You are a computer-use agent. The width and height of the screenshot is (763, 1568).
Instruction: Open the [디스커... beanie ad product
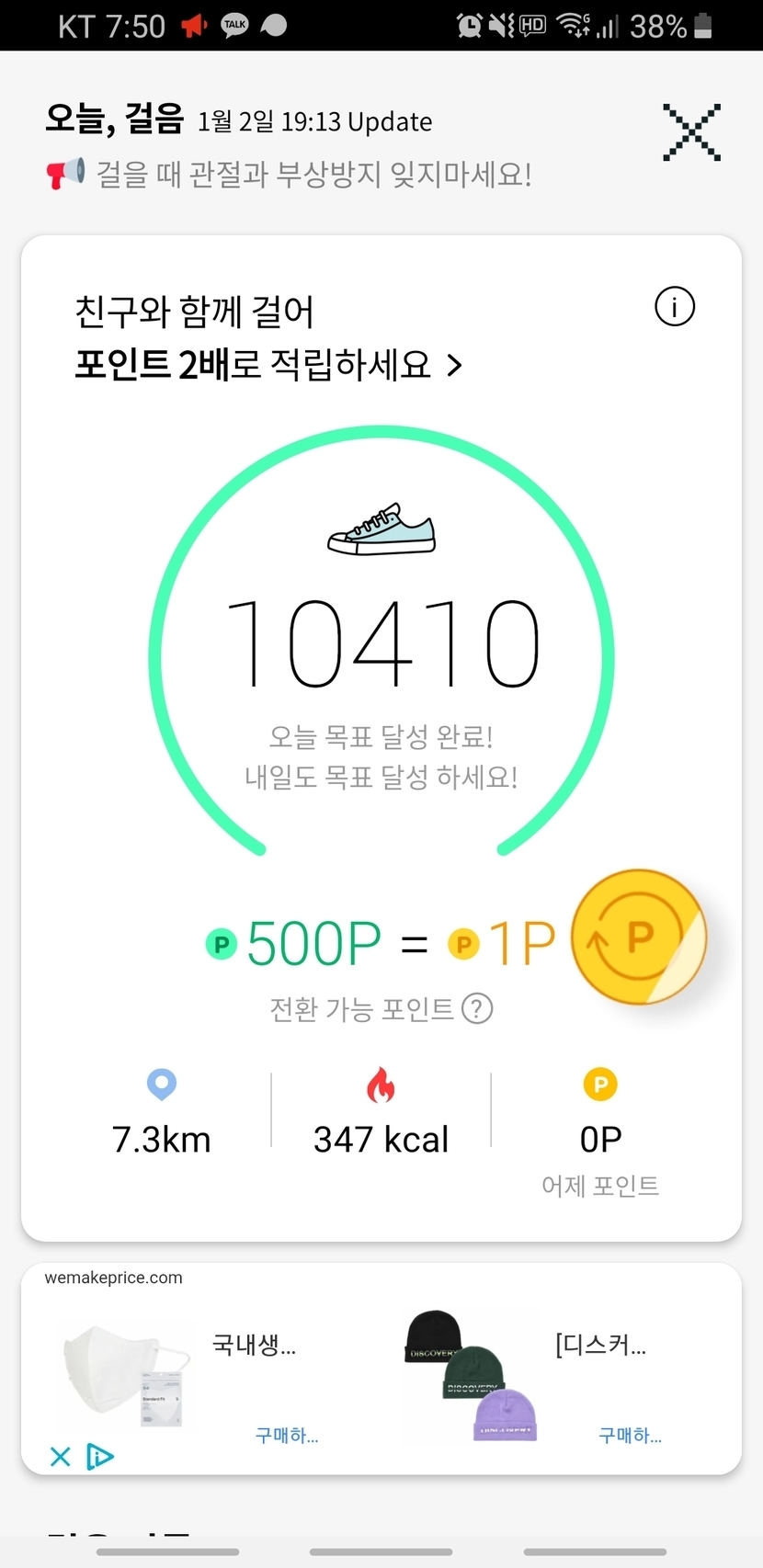pyautogui.click(x=599, y=1346)
